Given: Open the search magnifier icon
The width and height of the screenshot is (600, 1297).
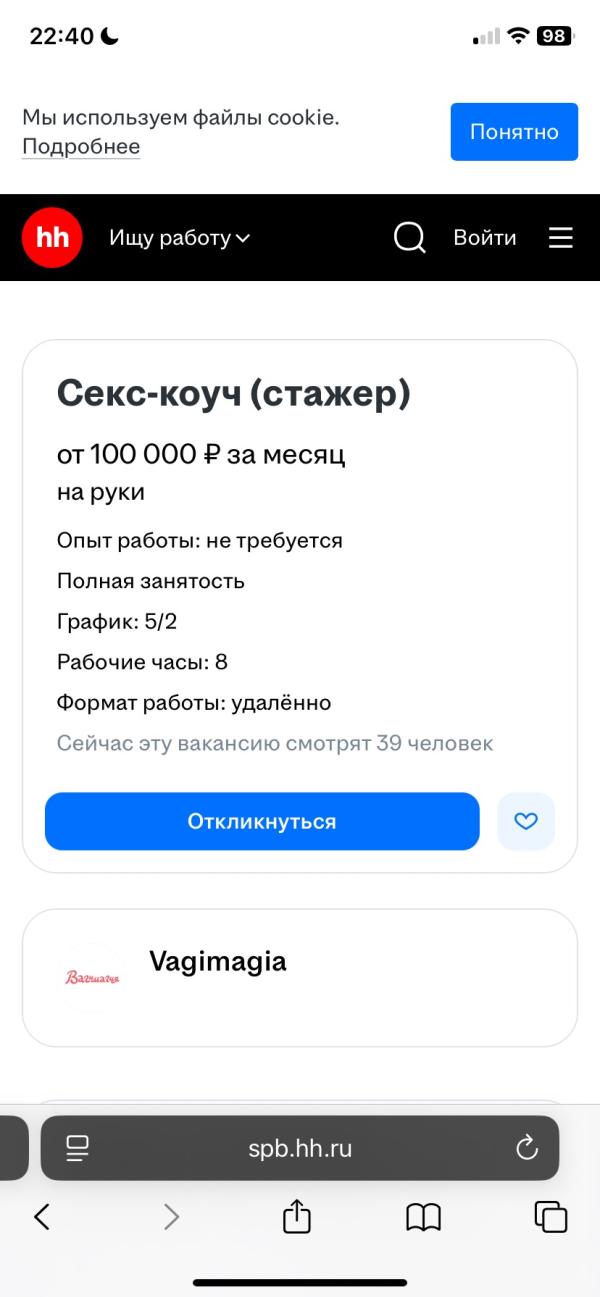Looking at the screenshot, I should pos(409,238).
